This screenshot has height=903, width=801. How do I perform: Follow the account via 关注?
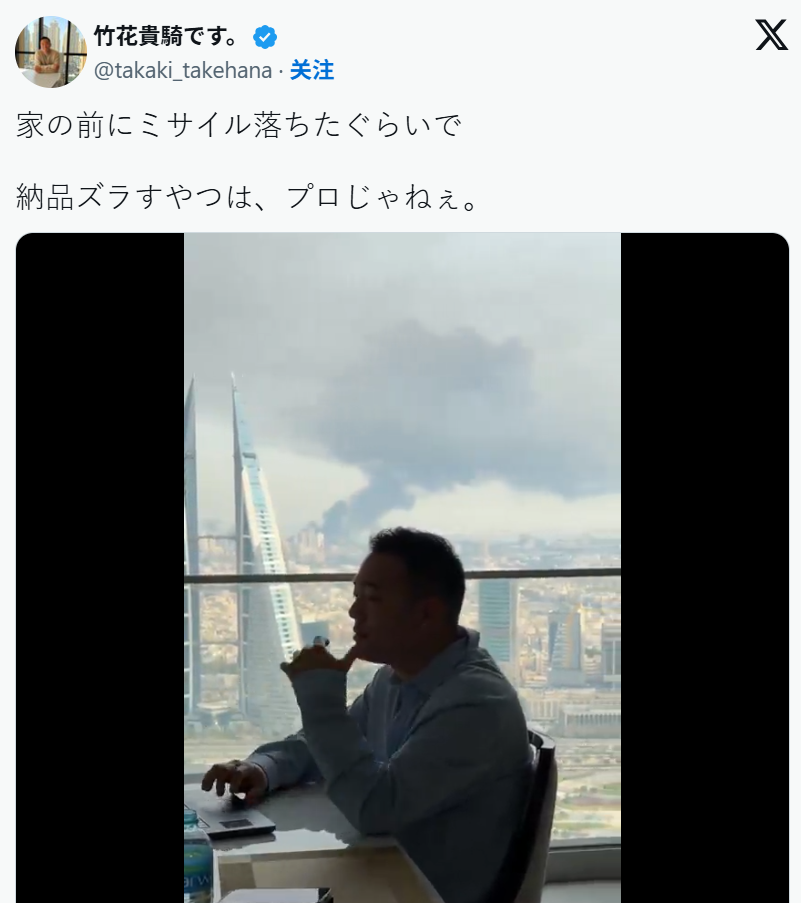coord(312,70)
